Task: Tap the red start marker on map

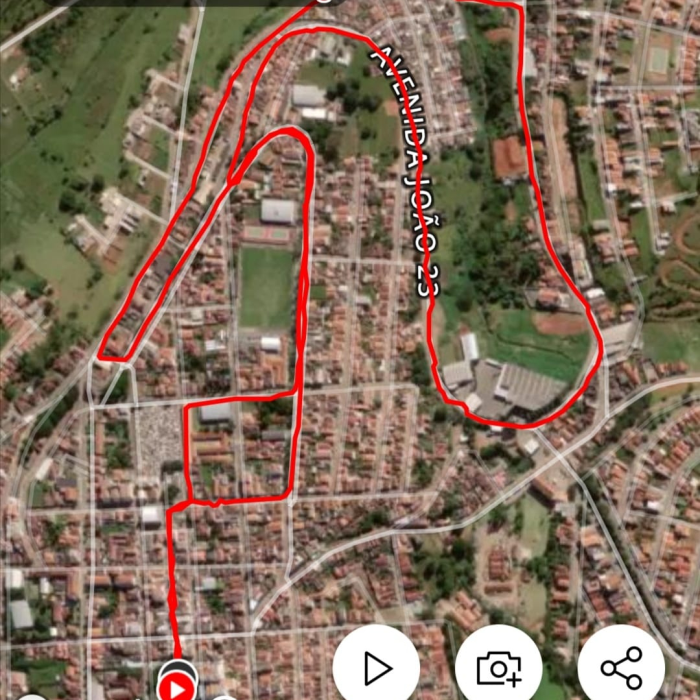Action: [176, 686]
